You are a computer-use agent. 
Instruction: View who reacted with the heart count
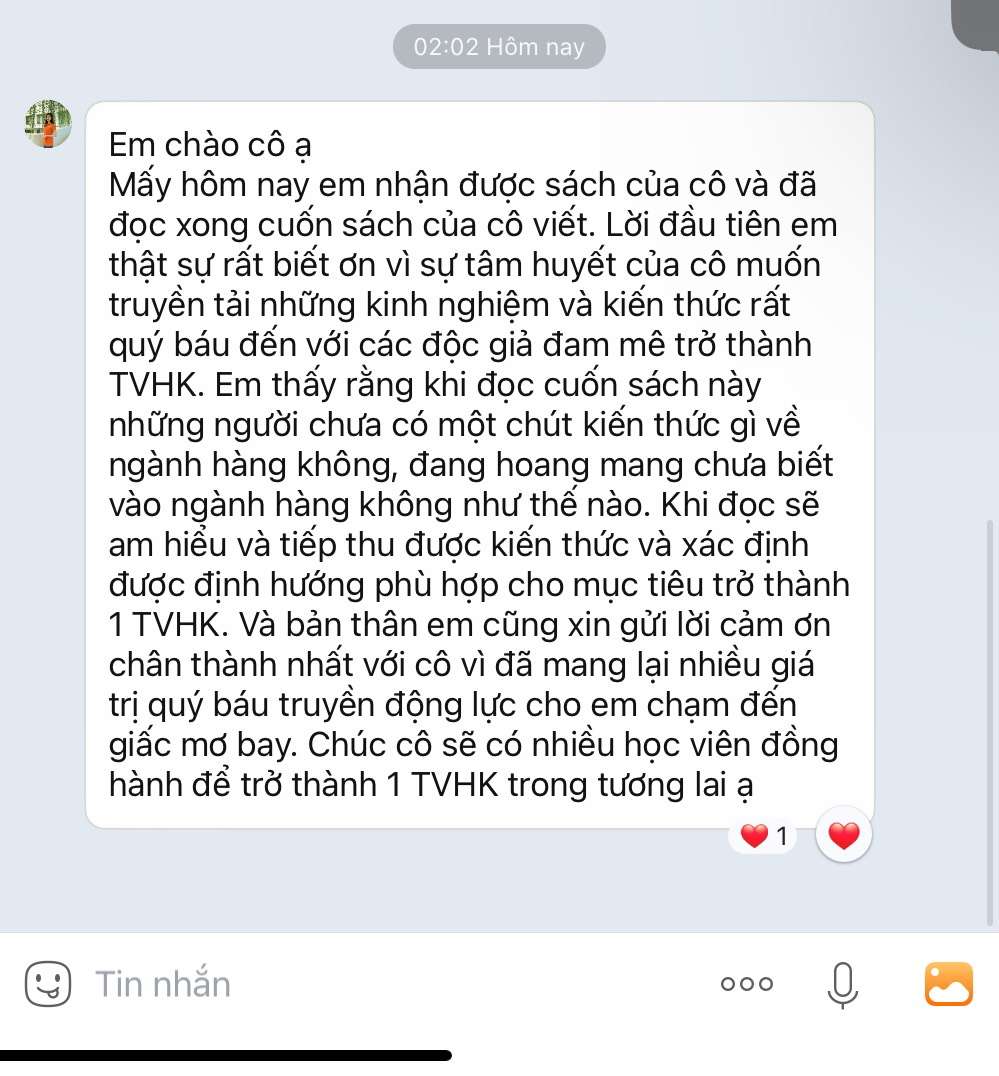[x=764, y=836]
